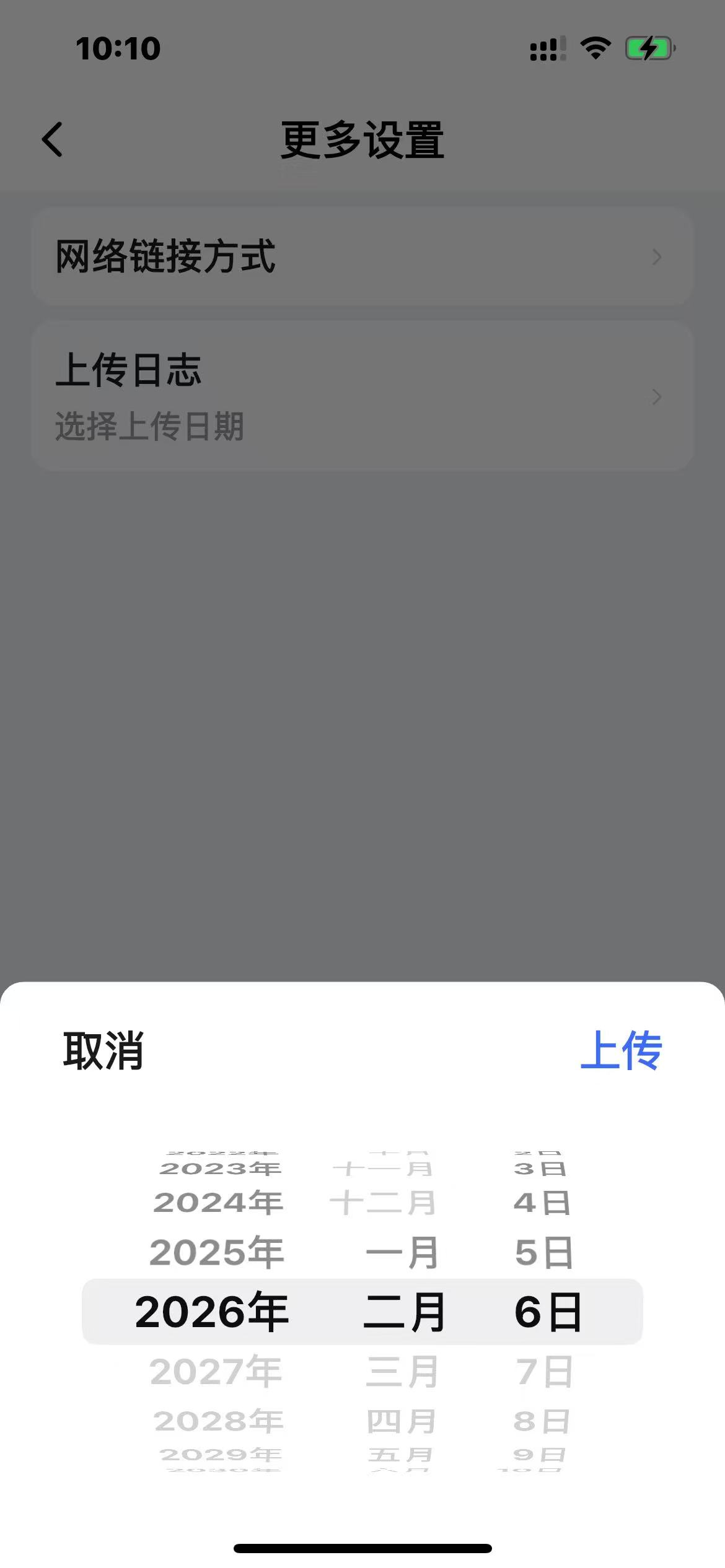The image size is (725, 1568).
Task: Choose 一月 in the month wheel
Action: [402, 1253]
